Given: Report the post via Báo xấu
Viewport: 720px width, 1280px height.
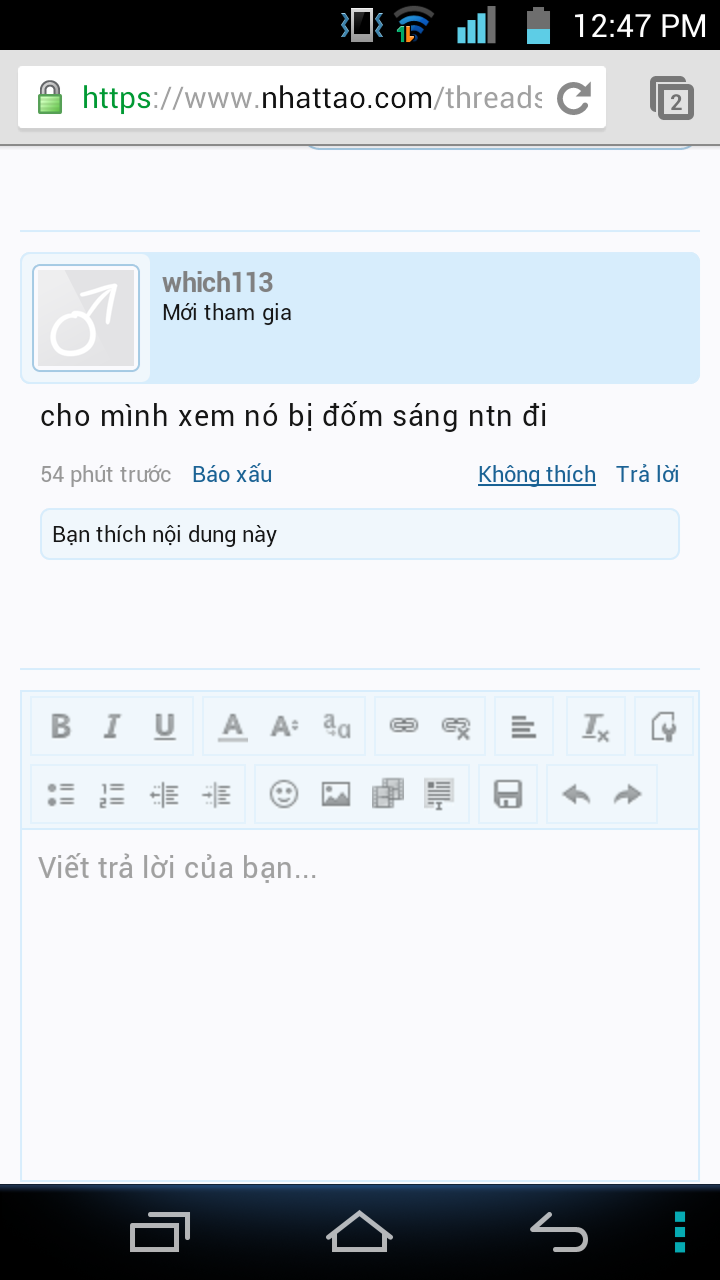Looking at the screenshot, I should click(232, 475).
